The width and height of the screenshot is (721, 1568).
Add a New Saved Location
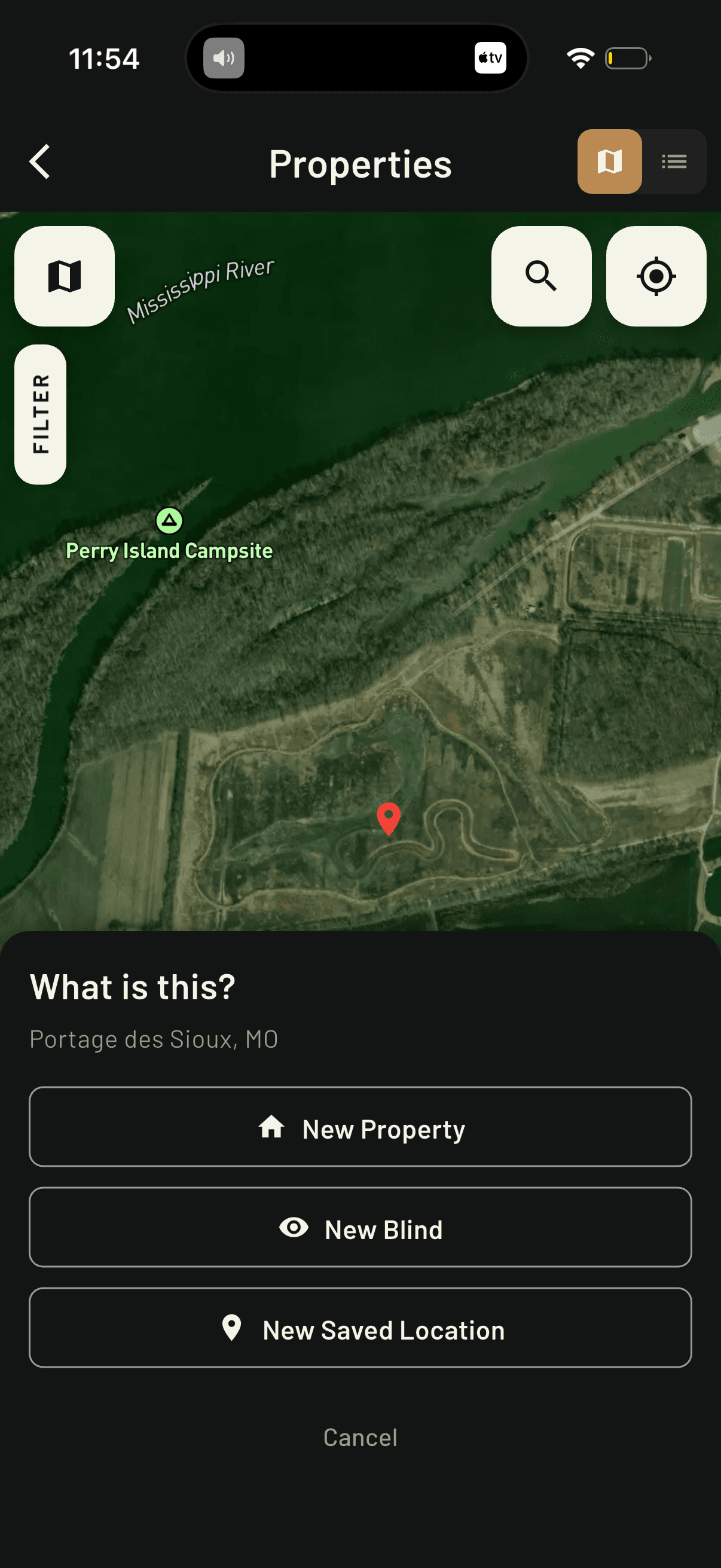(x=360, y=1329)
